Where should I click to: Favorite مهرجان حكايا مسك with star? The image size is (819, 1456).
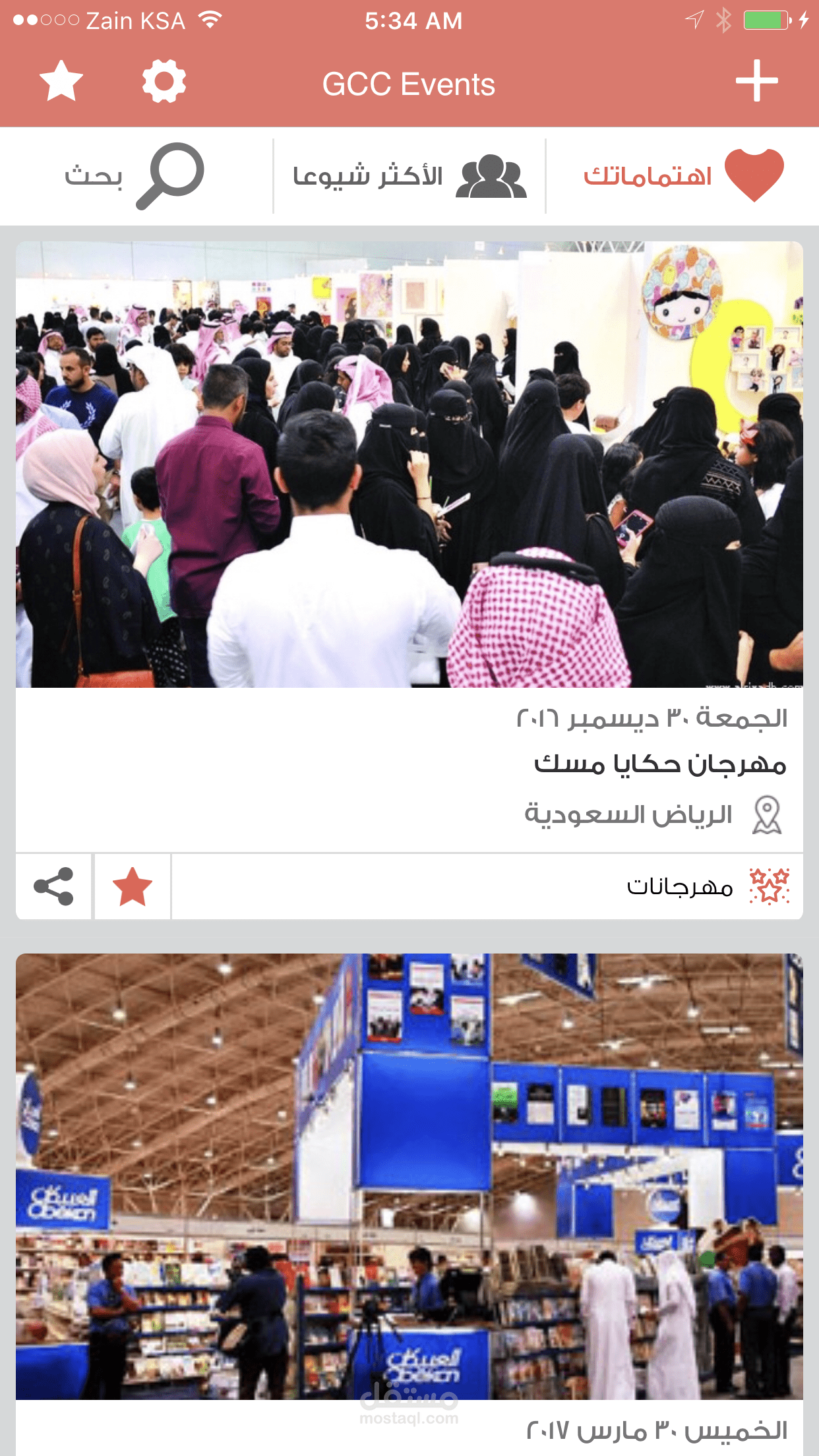click(x=133, y=886)
